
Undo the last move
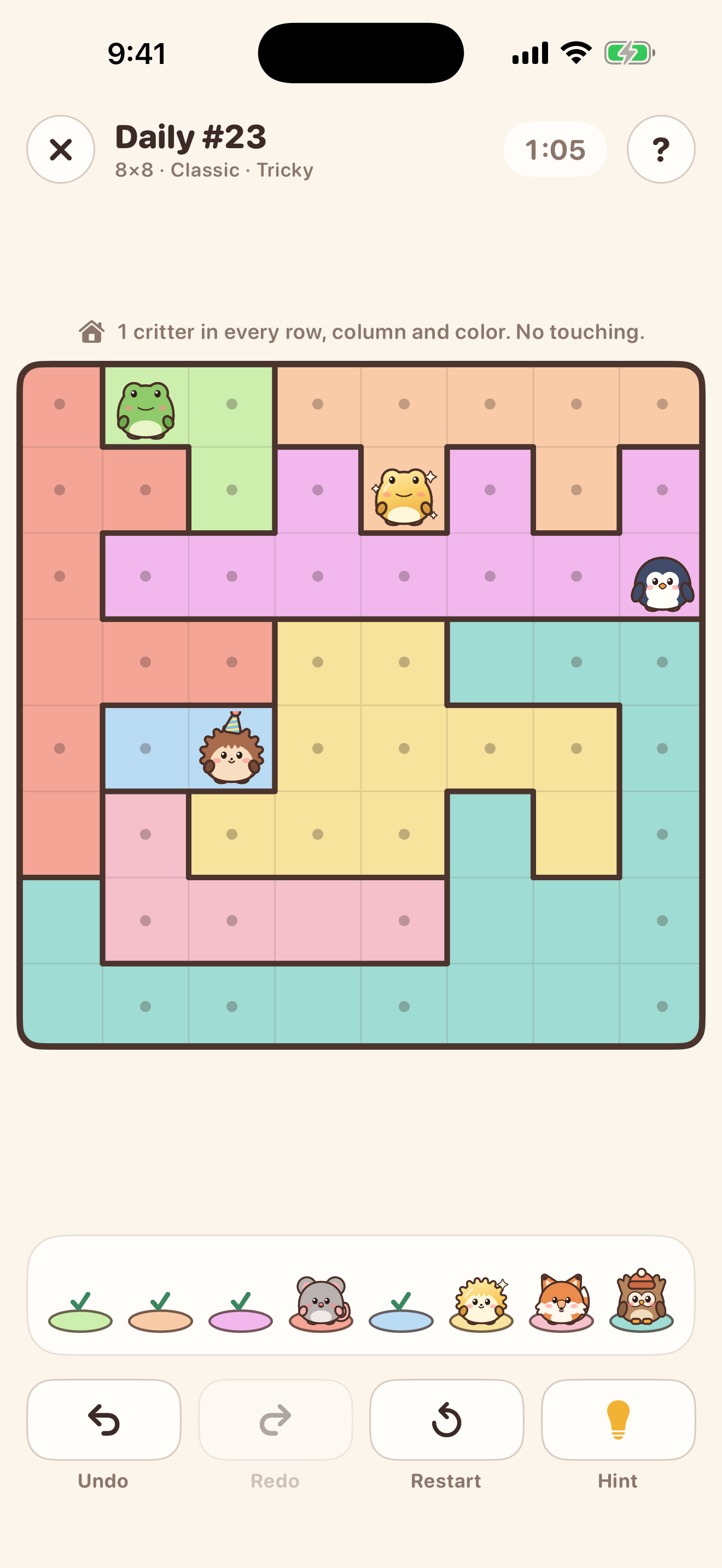(x=103, y=1419)
